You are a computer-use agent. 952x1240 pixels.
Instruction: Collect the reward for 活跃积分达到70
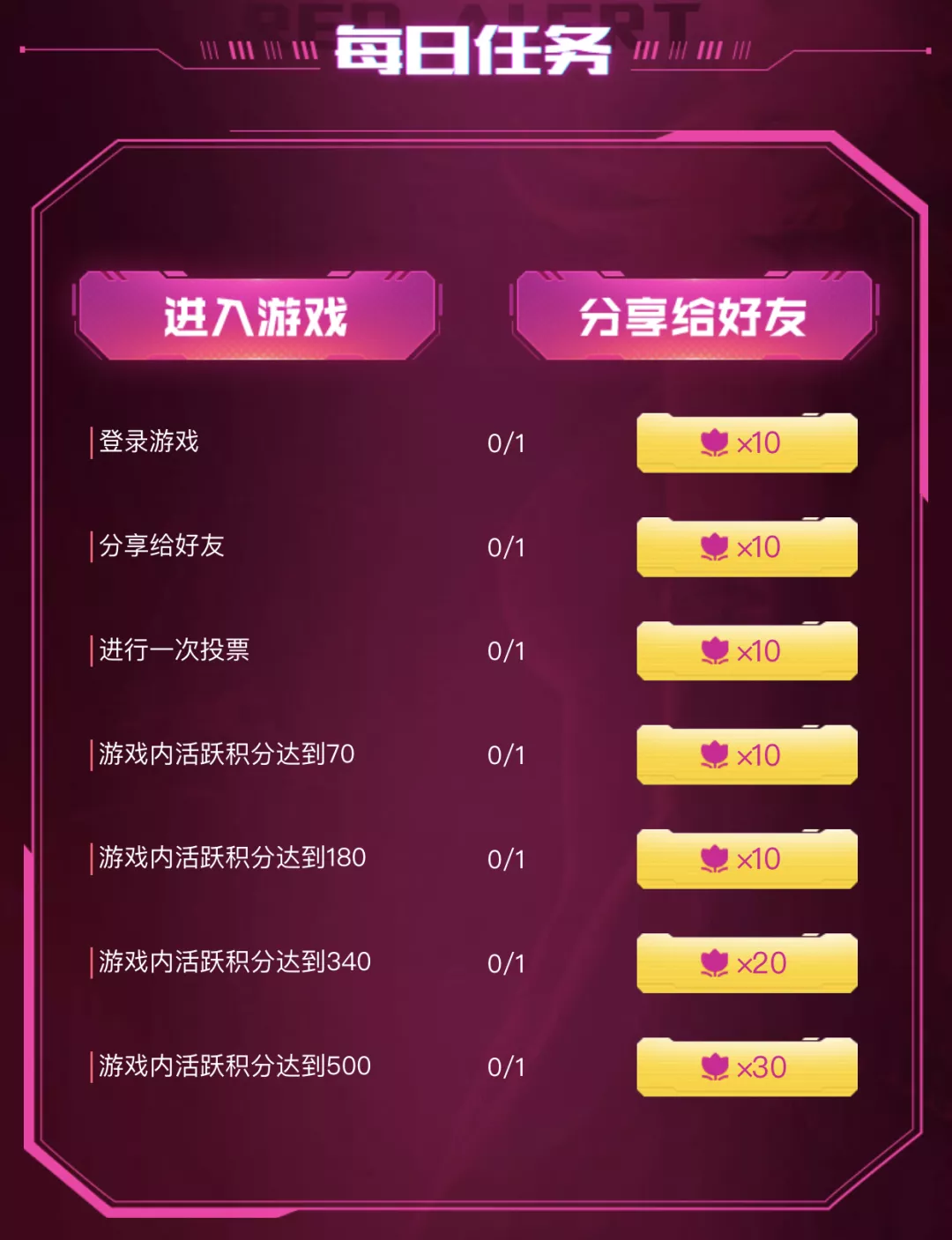[747, 754]
